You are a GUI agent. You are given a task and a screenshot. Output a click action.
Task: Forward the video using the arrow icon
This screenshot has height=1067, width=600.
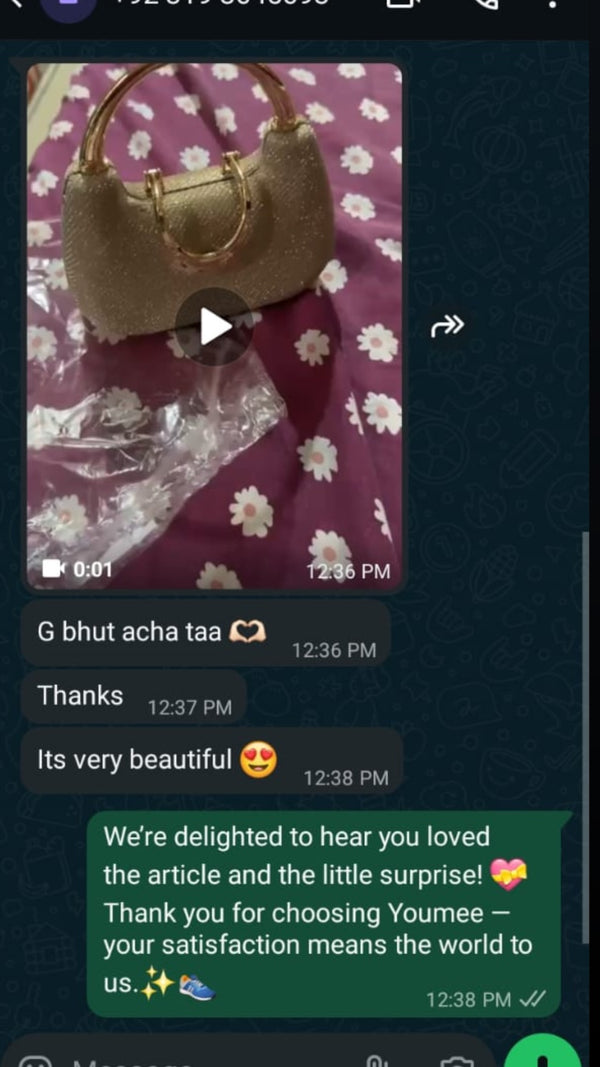pyautogui.click(x=447, y=326)
